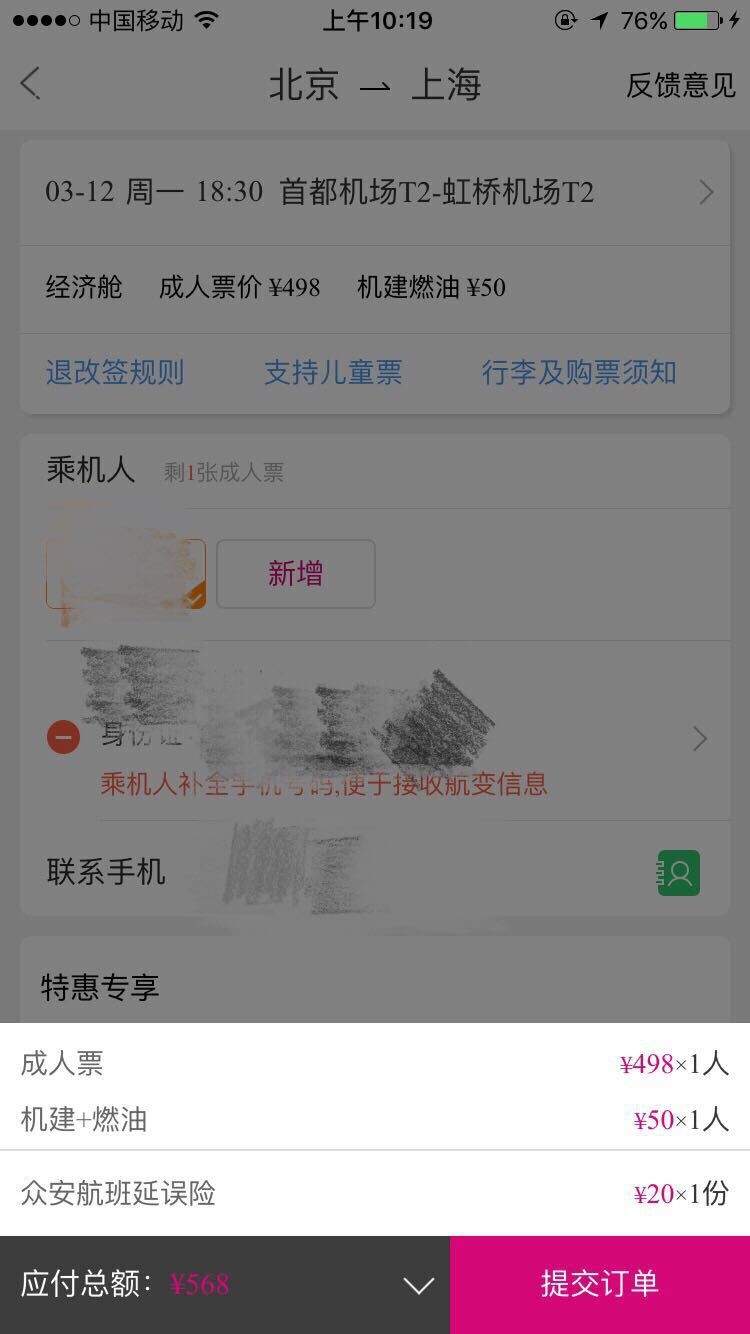This screenshot has height=1334, width=750.
Task: Pick contact via green address book icon
Action: click(679, 872)
